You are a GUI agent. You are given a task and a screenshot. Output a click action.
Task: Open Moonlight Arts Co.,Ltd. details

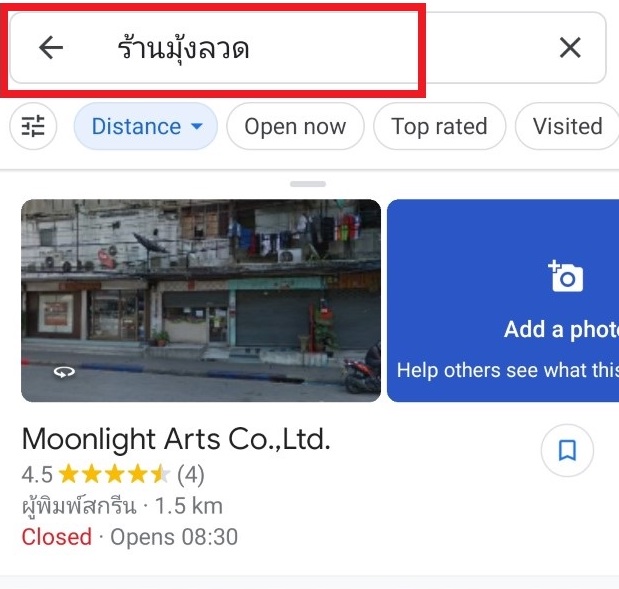(176, 439)
